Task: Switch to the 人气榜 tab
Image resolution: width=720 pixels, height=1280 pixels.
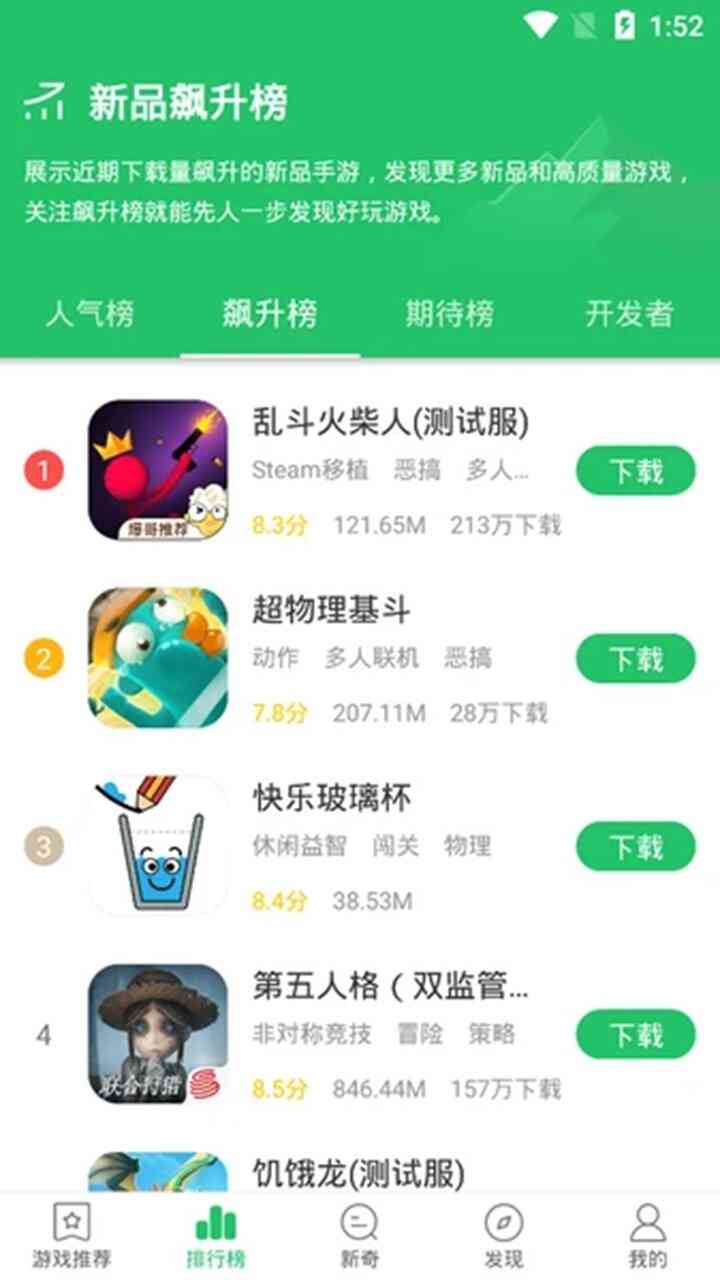Action: point(89,314)
